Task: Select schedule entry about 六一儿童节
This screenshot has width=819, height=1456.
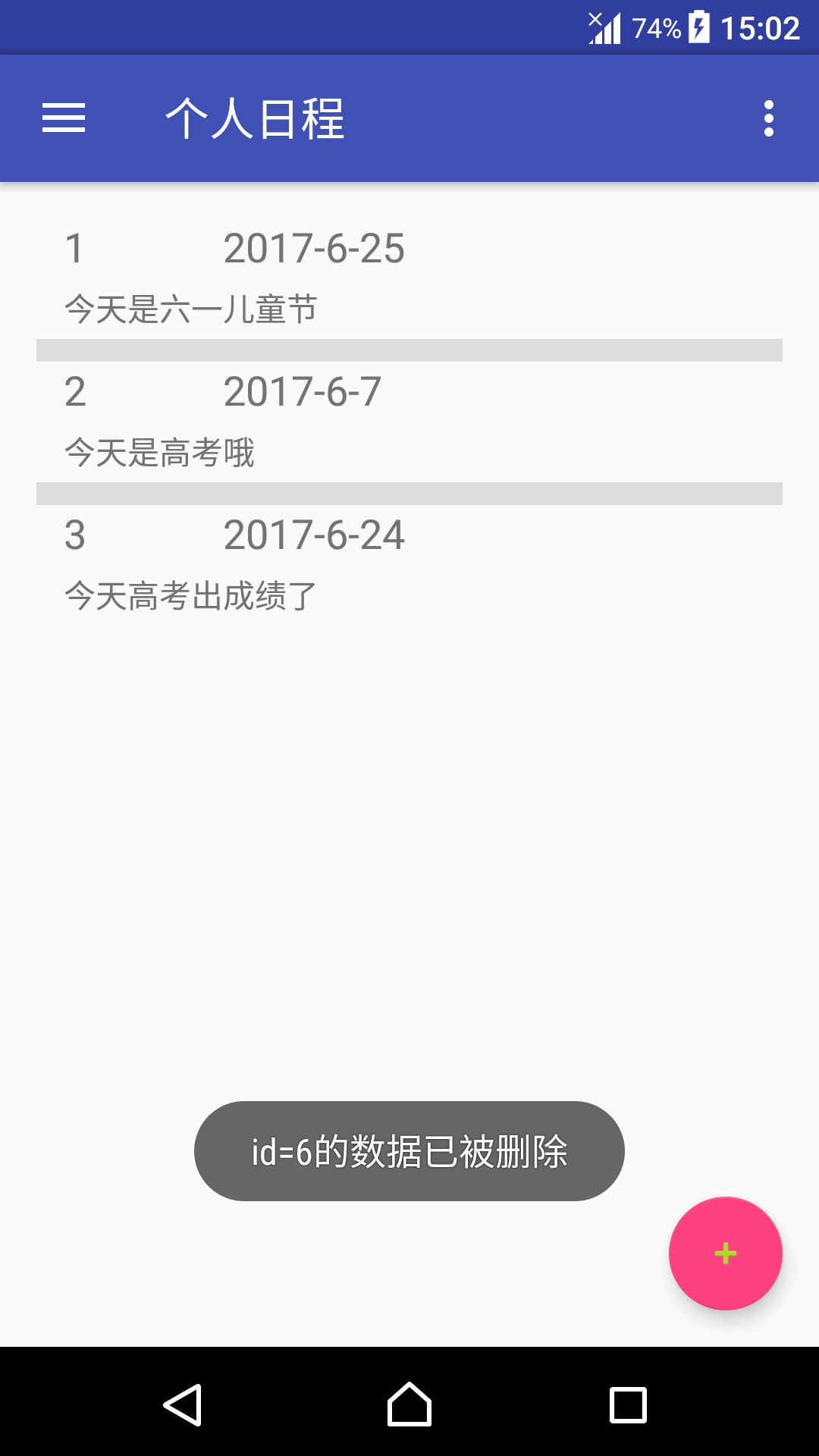Action: (192, 307)
